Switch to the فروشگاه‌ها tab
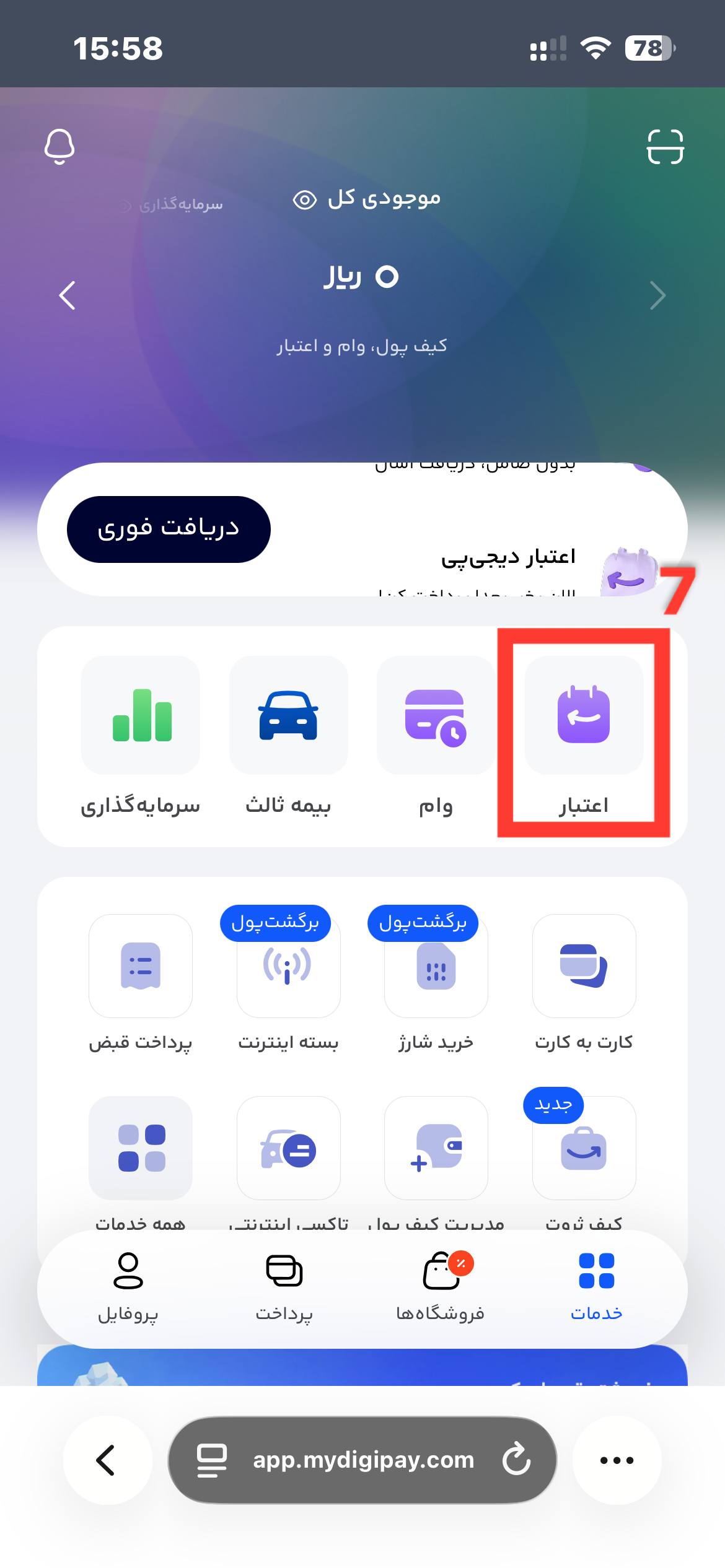The height and width of the screenshot is (1568, 725). (x=441, y=1286)
